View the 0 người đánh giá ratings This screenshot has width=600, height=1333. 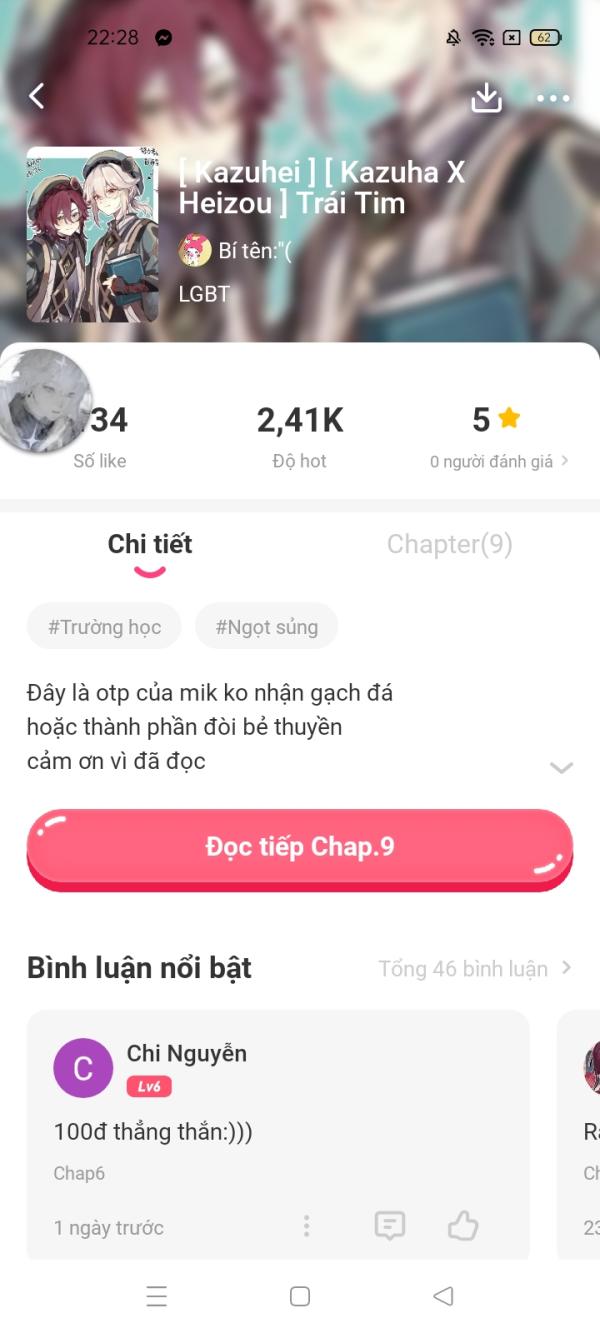tap(498, 461)
